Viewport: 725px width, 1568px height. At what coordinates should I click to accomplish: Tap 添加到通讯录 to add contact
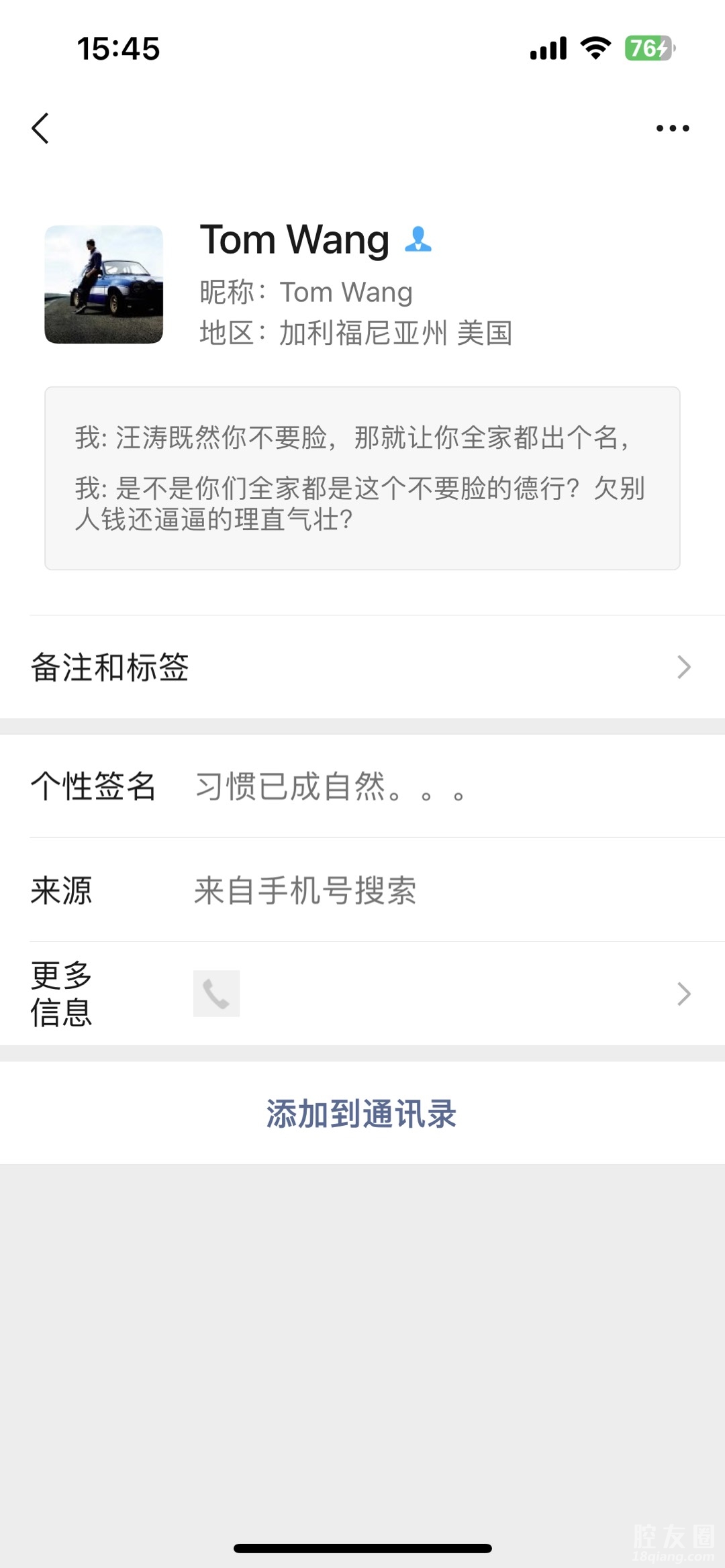(x=362, y=1114)
